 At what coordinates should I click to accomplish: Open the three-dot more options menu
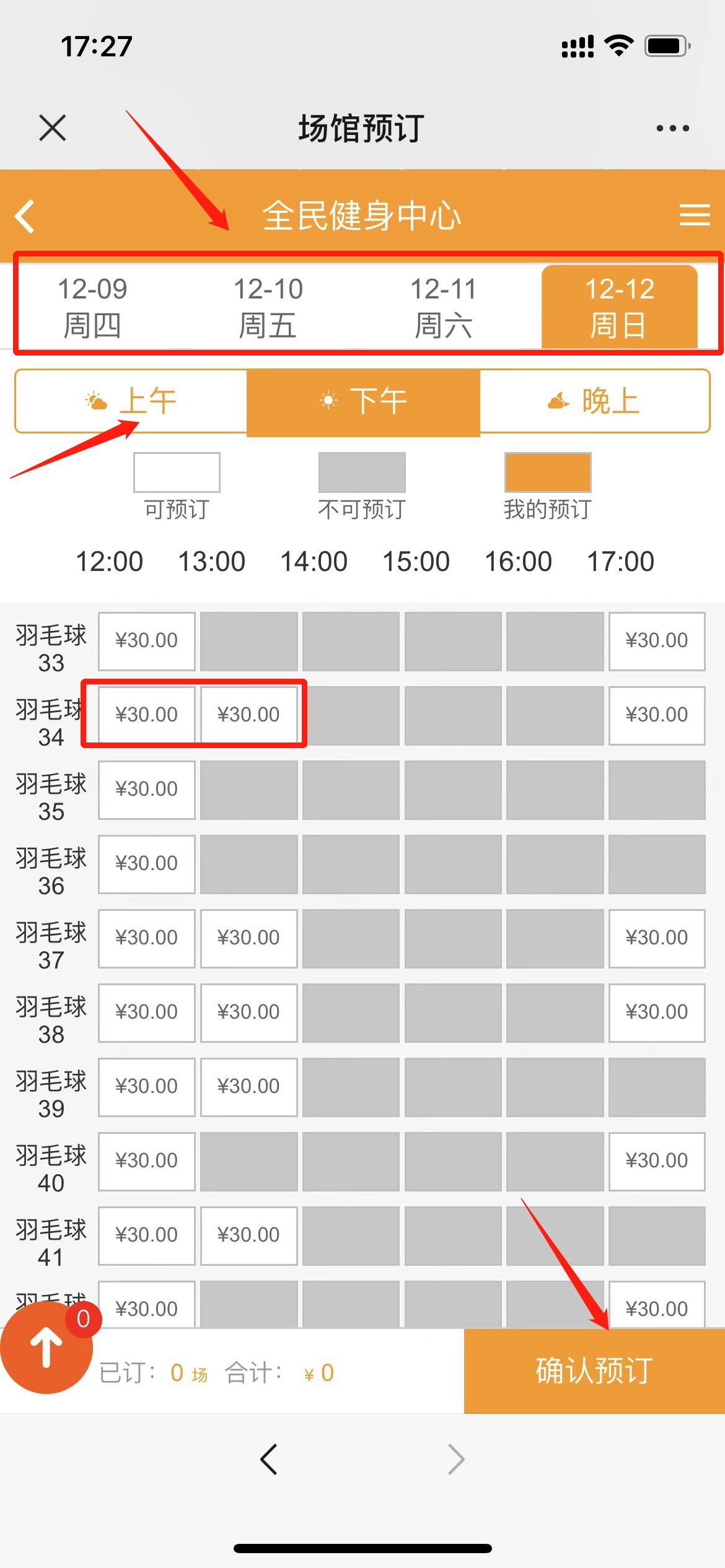click(672, 128)
